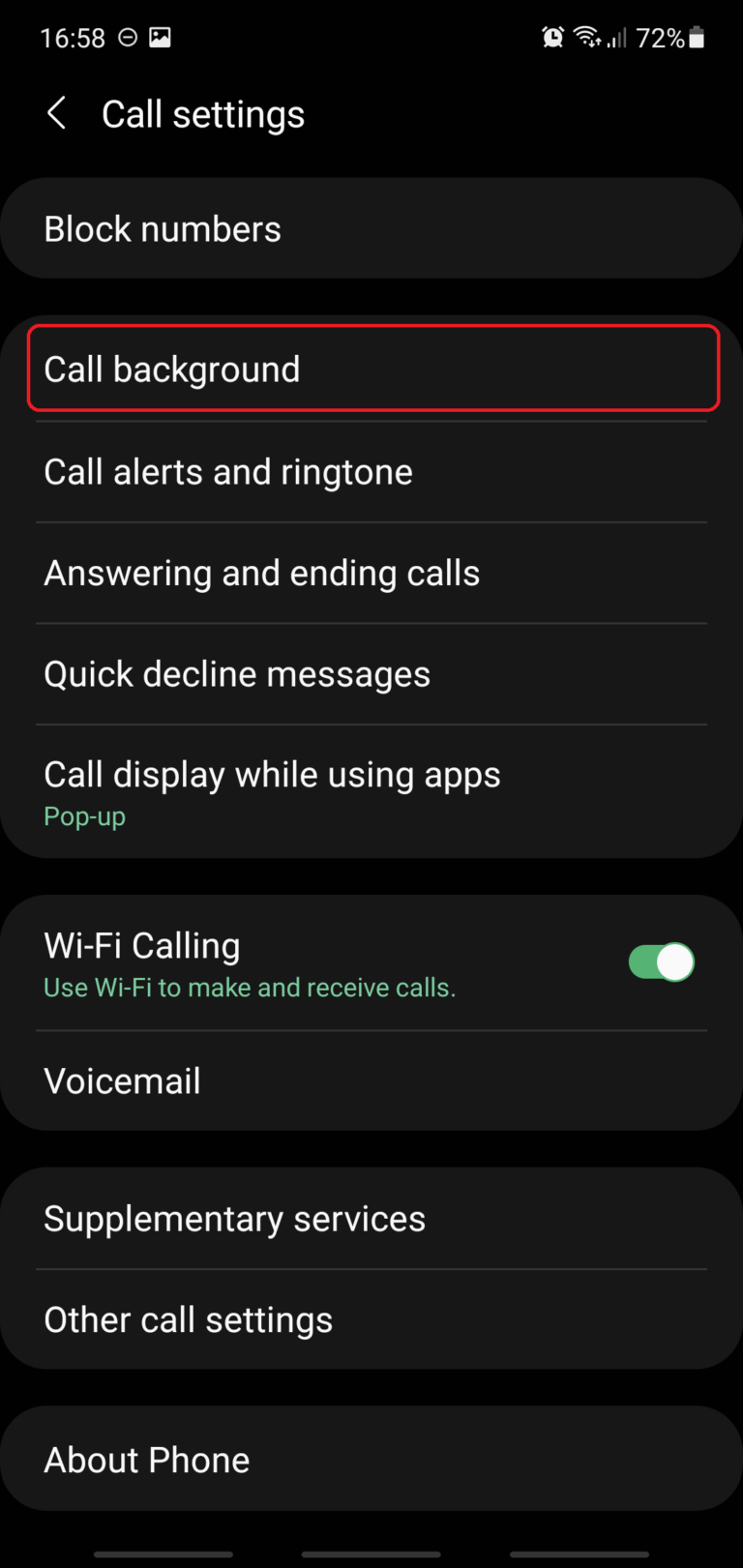The width and height of the screenshot is (743, 1568).
Task: Open Voicemail settings
Action: 122,1080
